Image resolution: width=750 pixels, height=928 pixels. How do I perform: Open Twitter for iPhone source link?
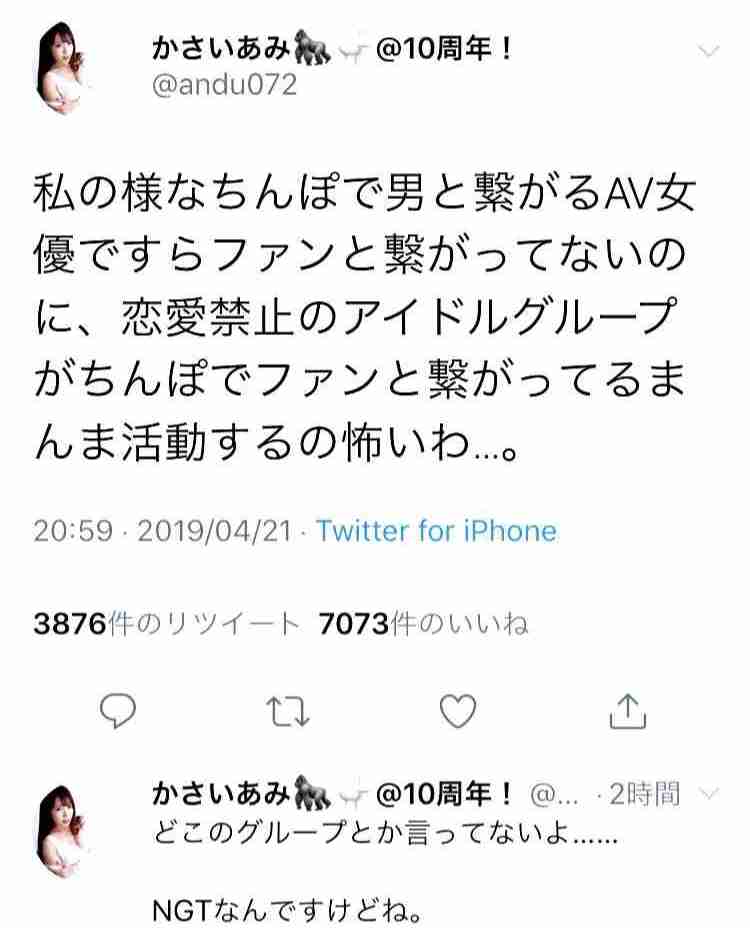(436, 531)
